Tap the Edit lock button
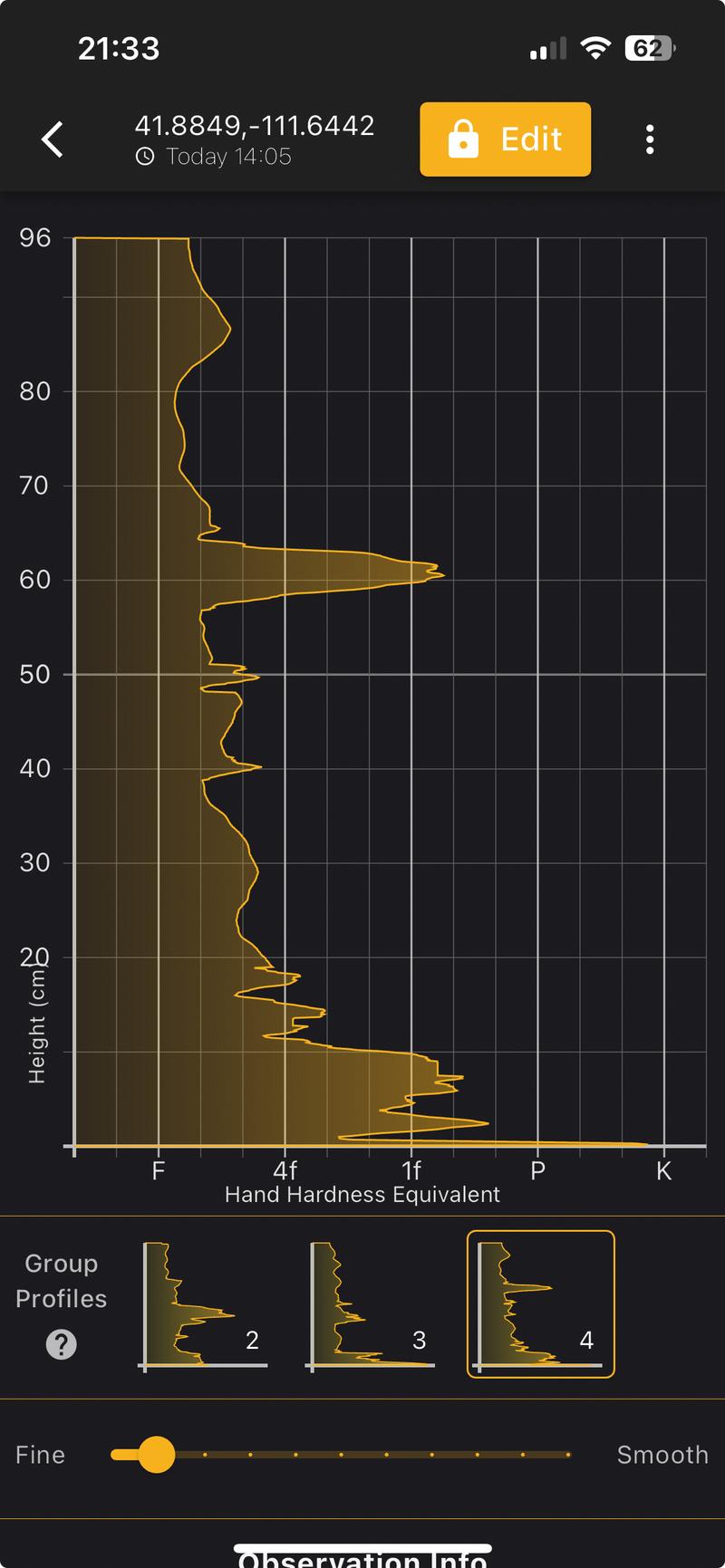The height and width of the screenshot is (1568, 725). coord(505,139)
